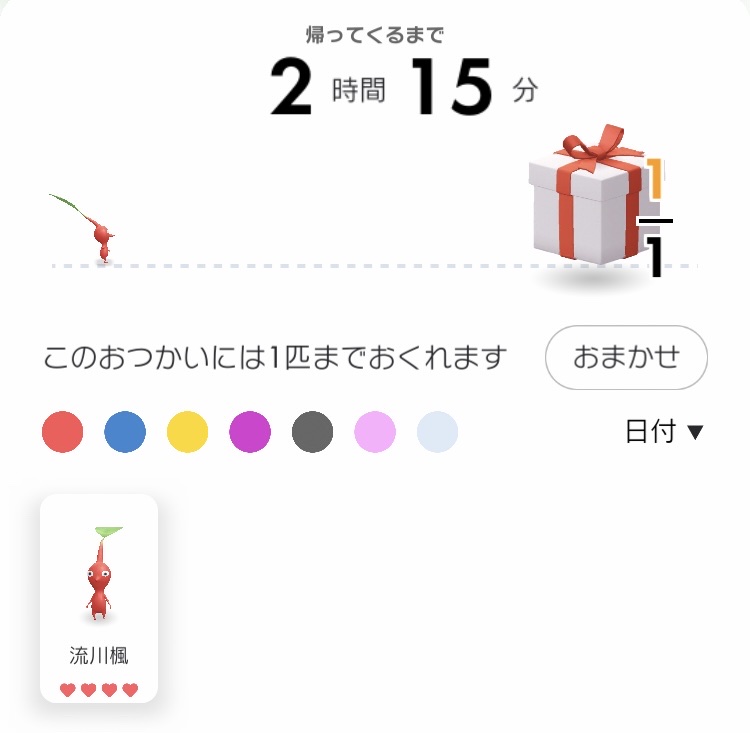Filter by gray rock Pikmin color
The image size is (750, 733).
pyautogui.click(x=312, y=432)
